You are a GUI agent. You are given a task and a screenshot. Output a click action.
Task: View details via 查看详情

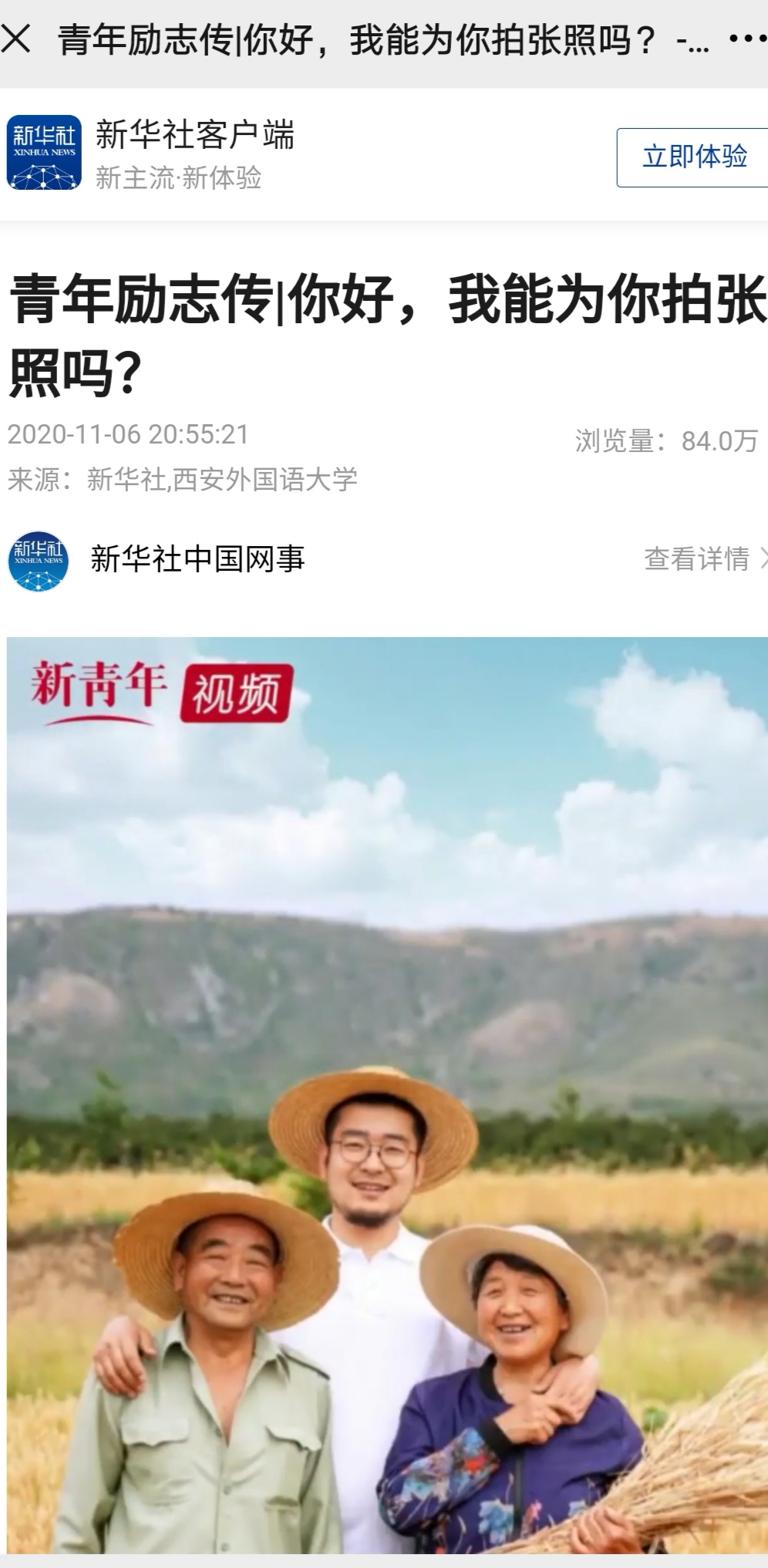click(x=703, y=559)
